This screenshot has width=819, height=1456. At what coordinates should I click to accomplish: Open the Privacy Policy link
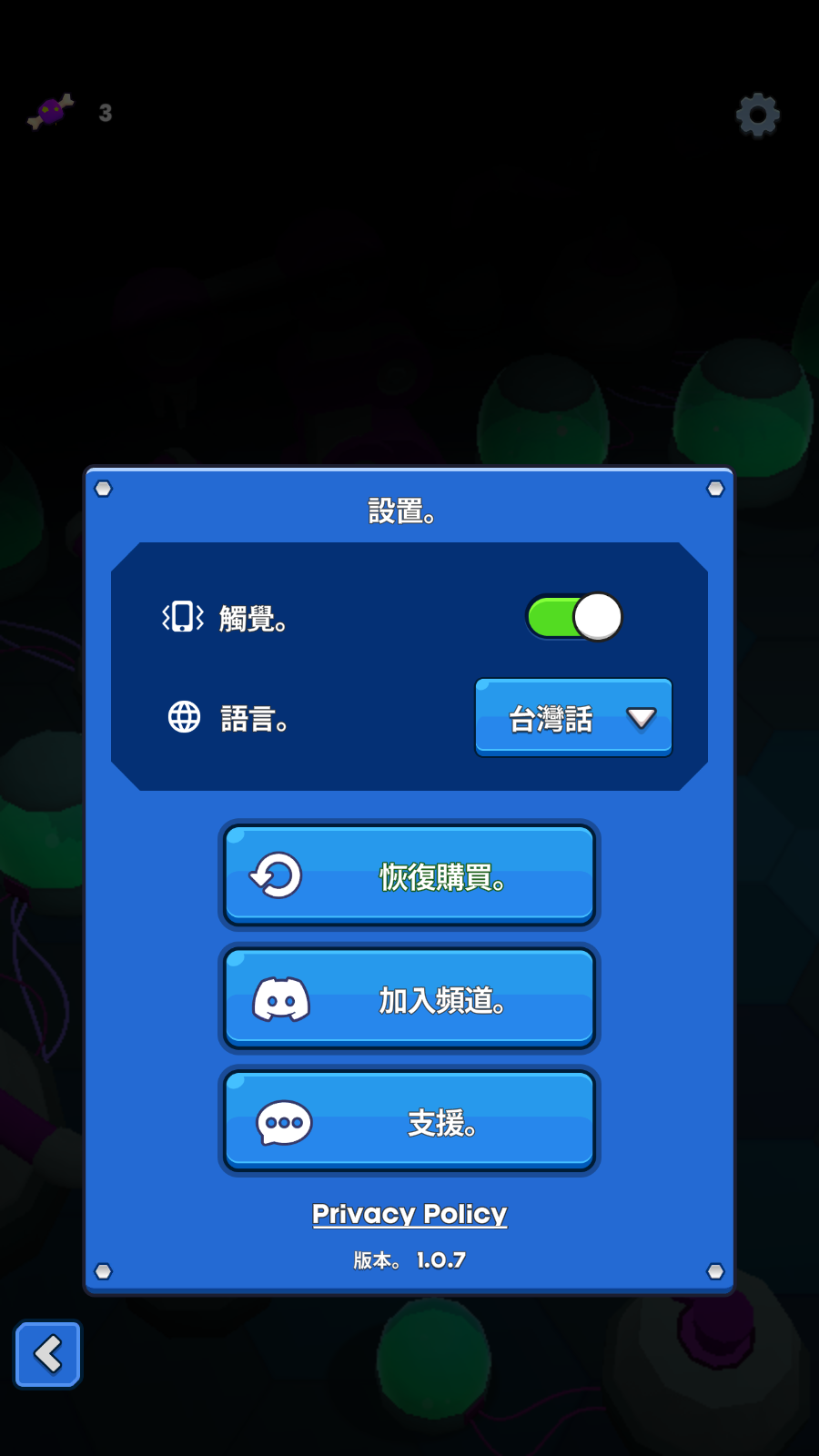[x=409, y=1214]
